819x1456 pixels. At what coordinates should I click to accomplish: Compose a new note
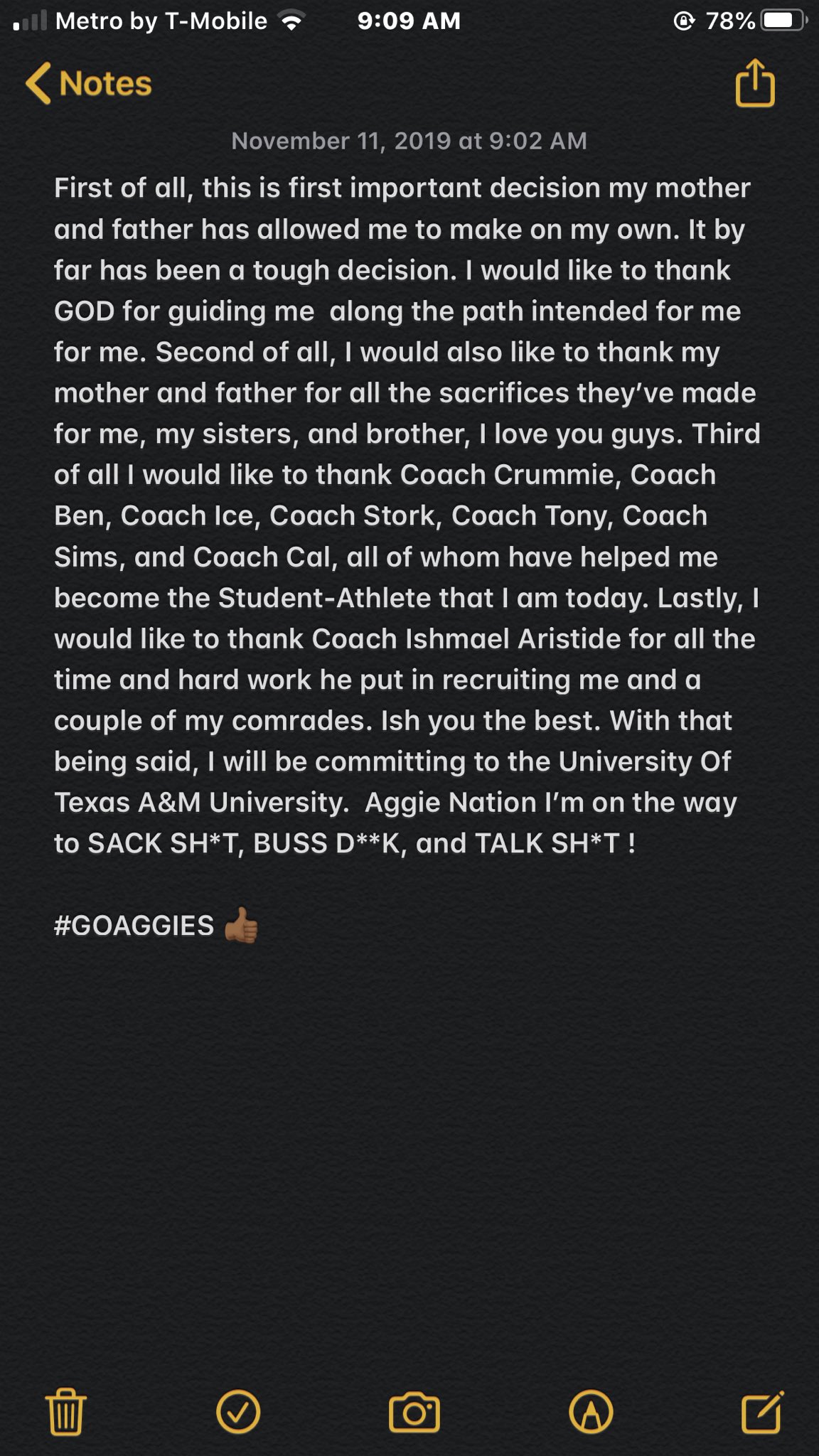pos(762,1411)
